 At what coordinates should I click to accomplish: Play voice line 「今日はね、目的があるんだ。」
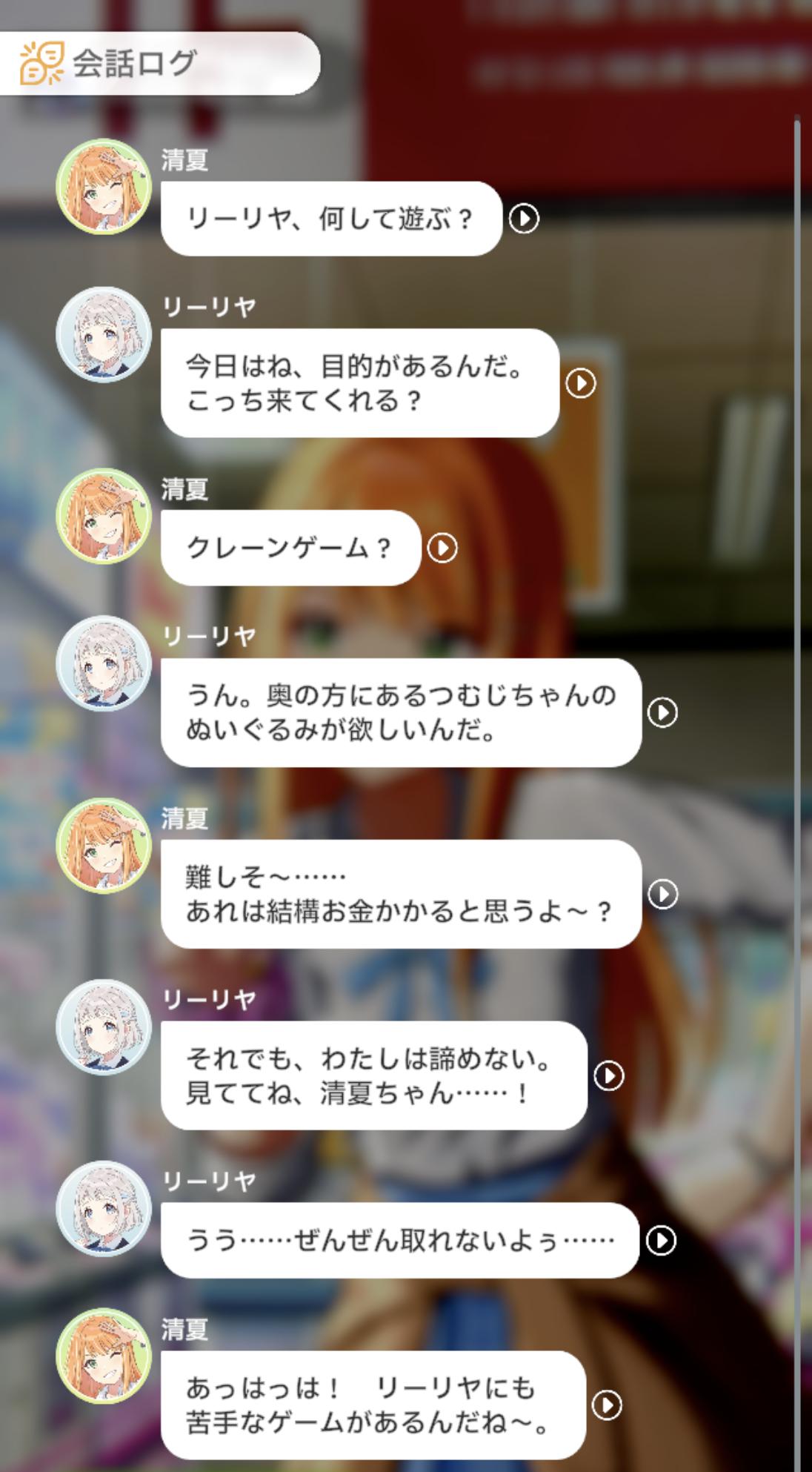[x=581, y=383]
